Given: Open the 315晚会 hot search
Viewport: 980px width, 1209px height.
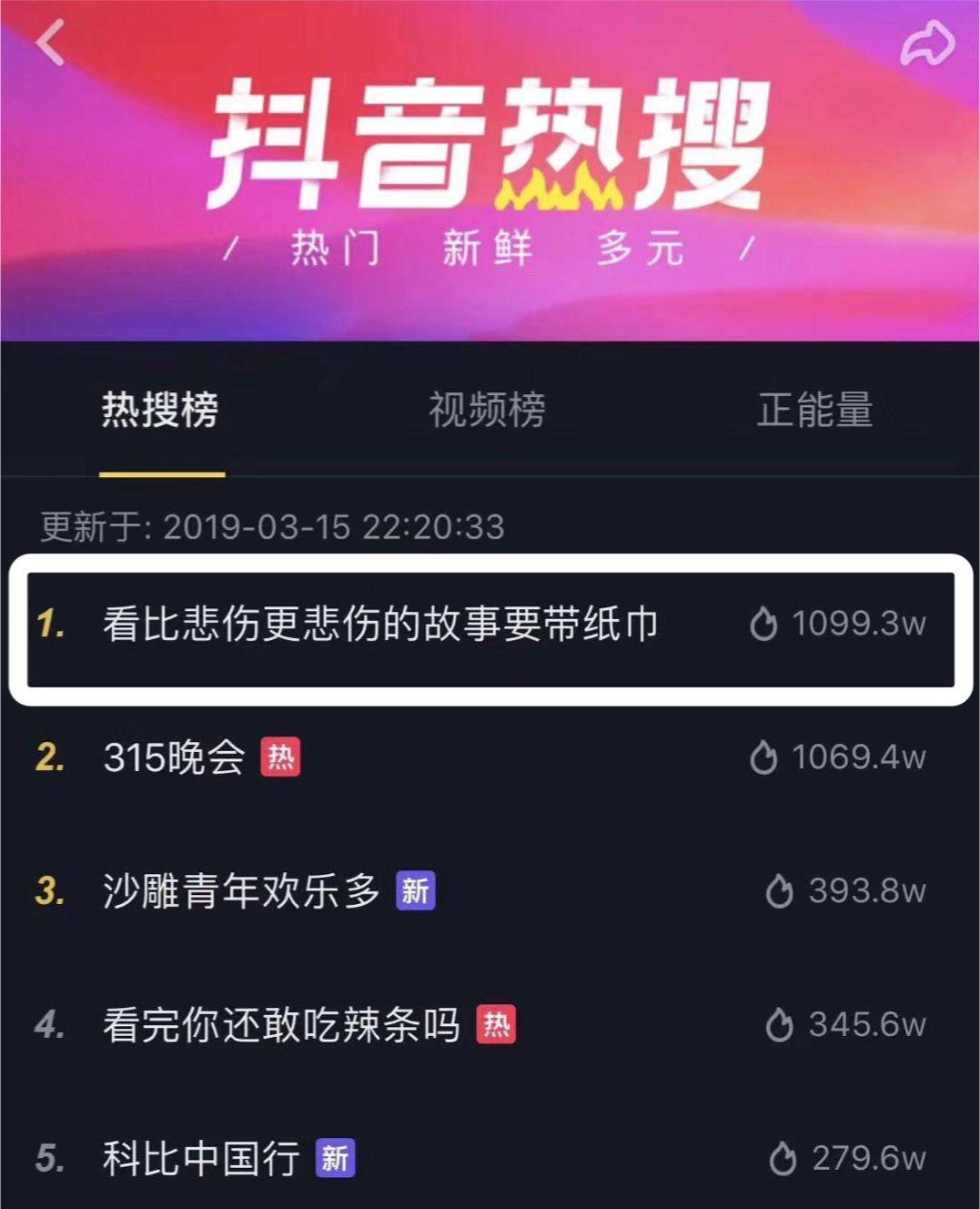Looking at the screenshot, I should pos(175,757).
